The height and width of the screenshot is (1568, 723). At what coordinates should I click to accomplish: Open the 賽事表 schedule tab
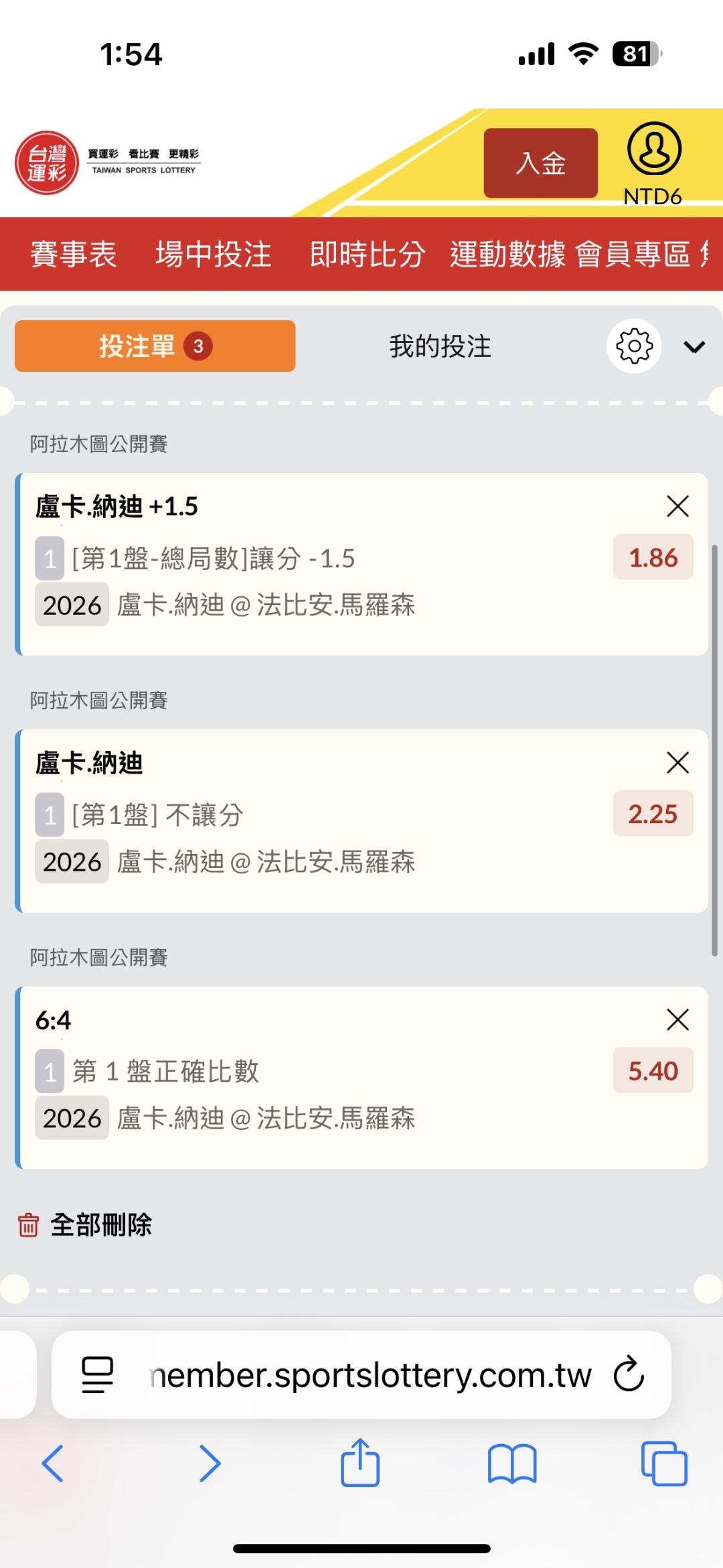74,255
